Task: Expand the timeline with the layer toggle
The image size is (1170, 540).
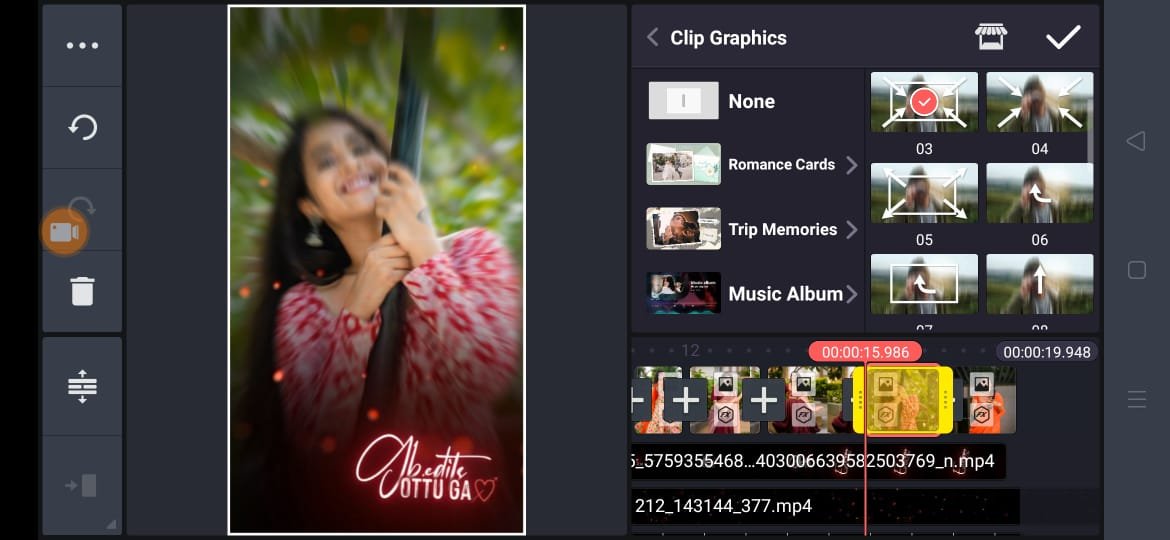Action: (82, 386)
